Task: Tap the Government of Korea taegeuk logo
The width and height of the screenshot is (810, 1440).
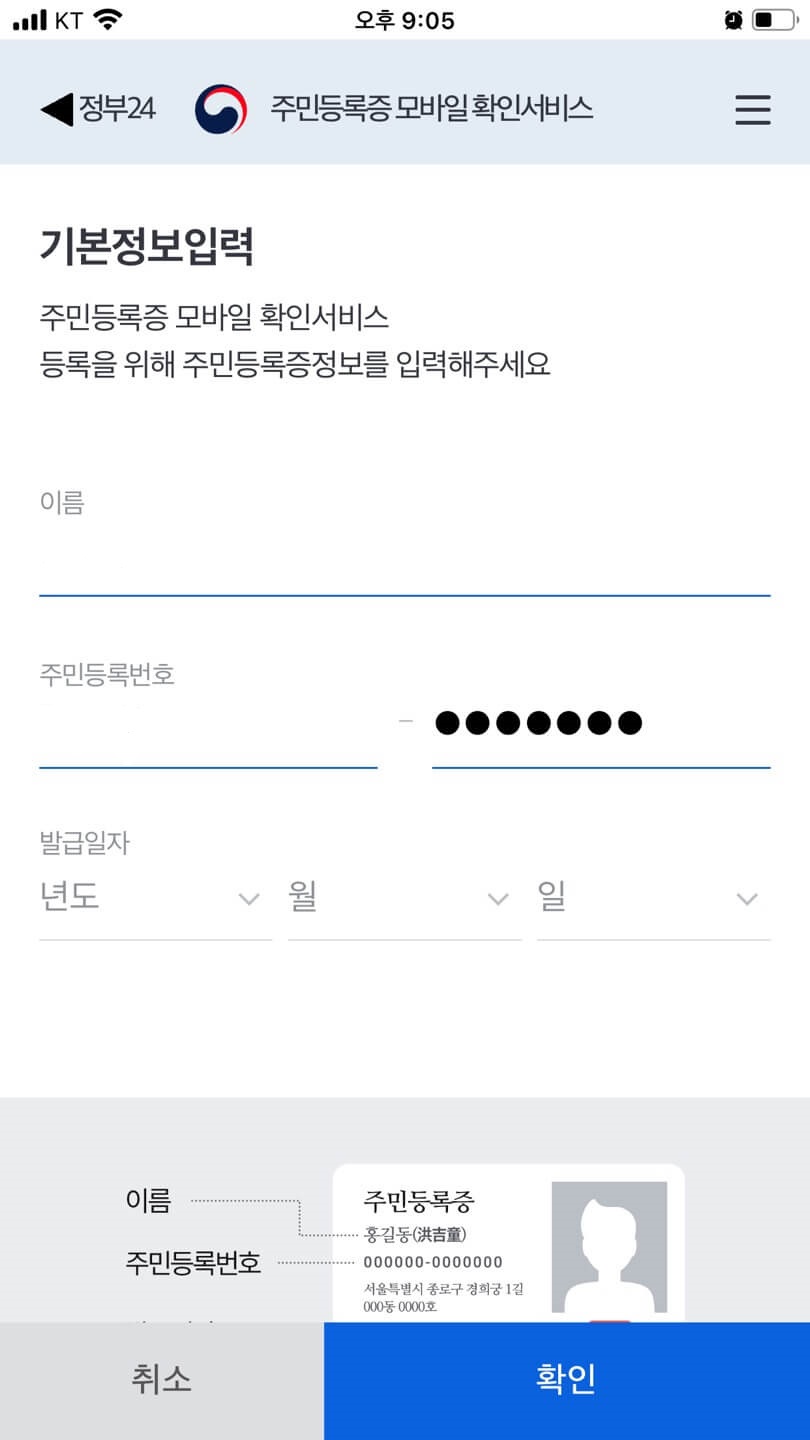Action: coord(218,110)
